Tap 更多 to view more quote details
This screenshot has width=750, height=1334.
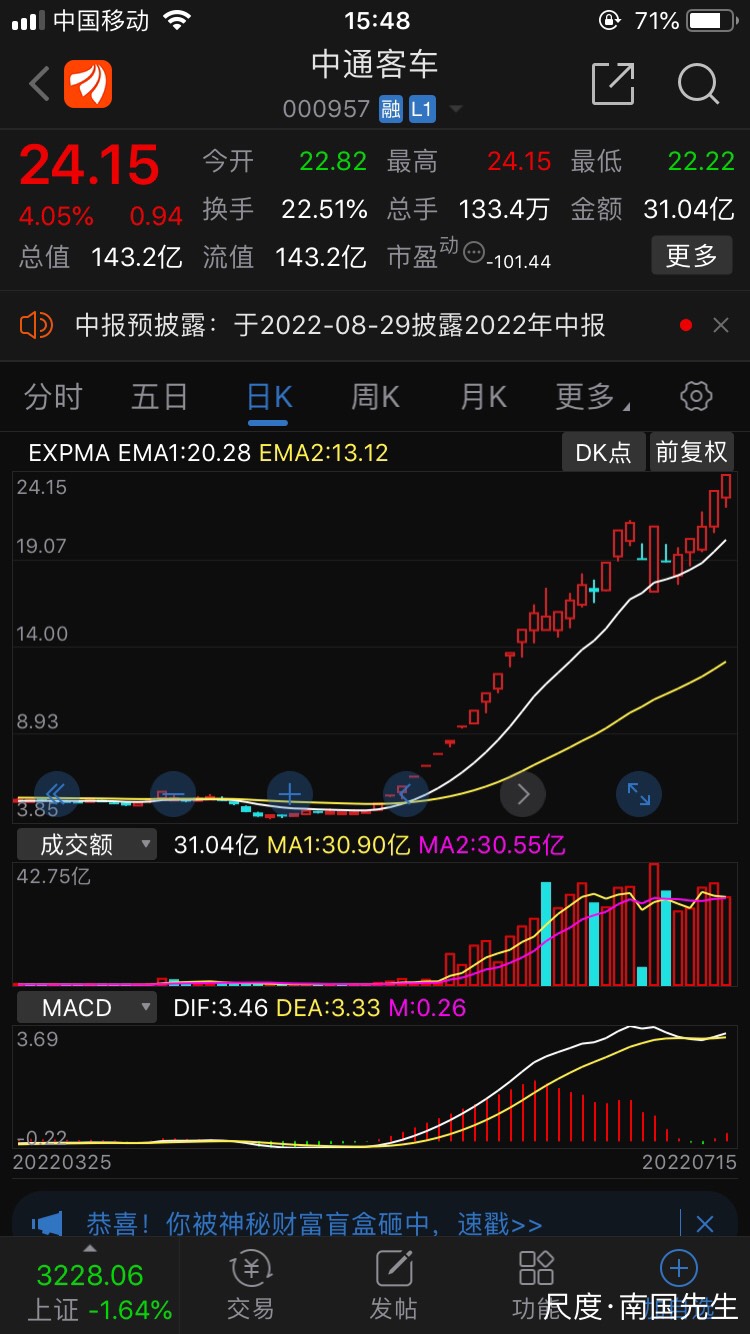click(x=691, y=255)
